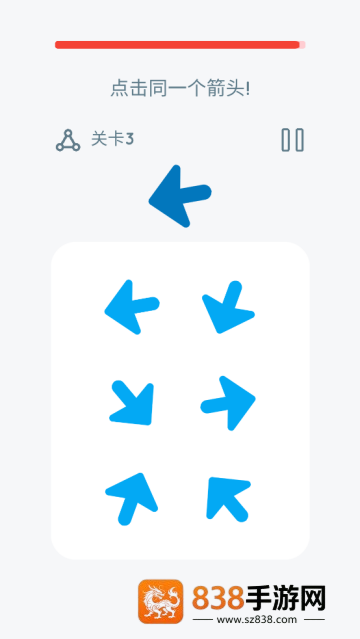
Task: Pick the arrow pointing right
Action: (228, 403)
